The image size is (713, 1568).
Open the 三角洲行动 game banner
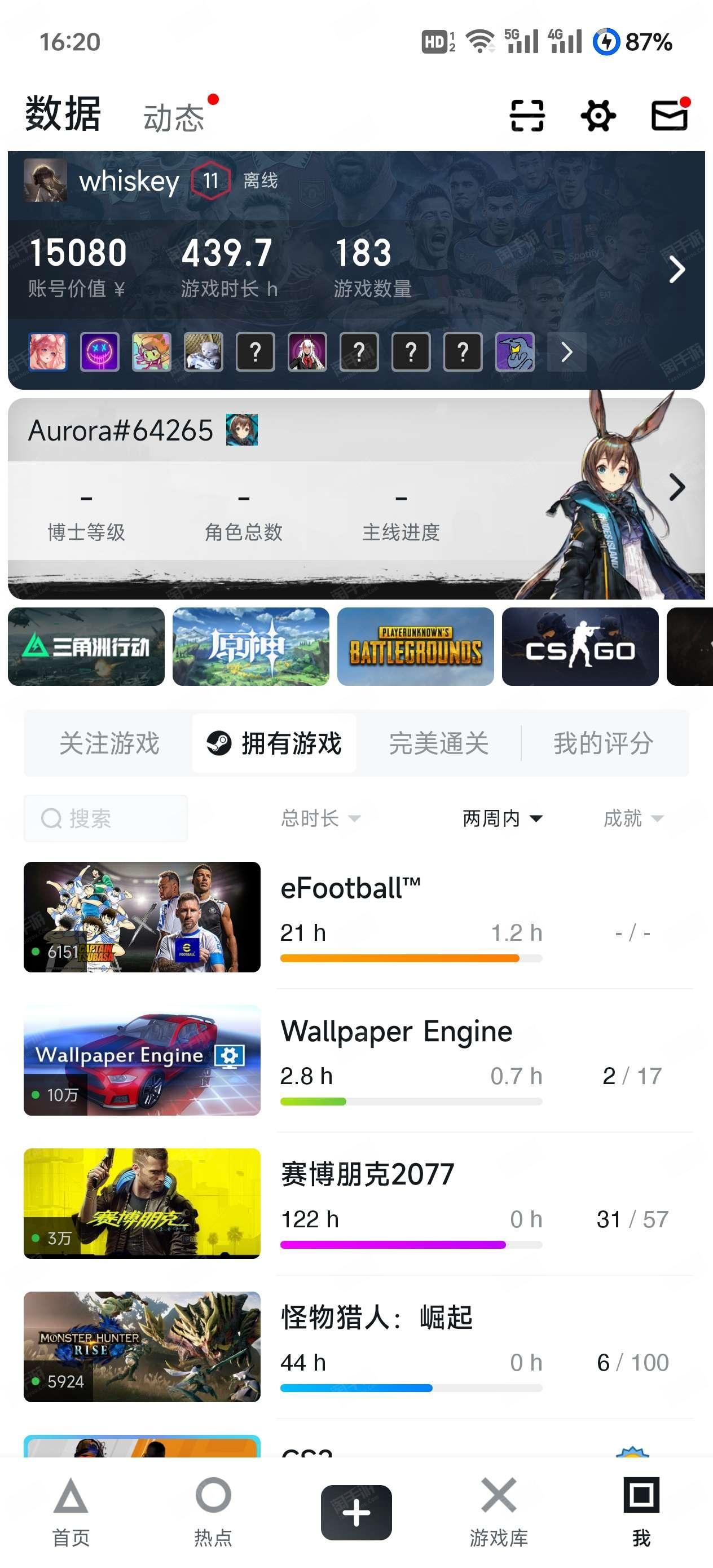86,646
